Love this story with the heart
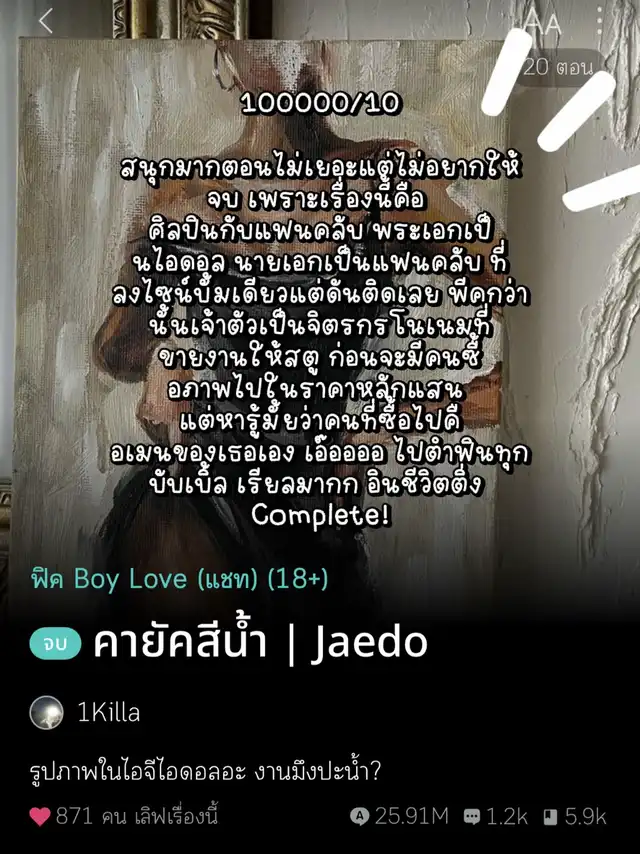The height and width of the screenshot is (854, 640). 41,815
